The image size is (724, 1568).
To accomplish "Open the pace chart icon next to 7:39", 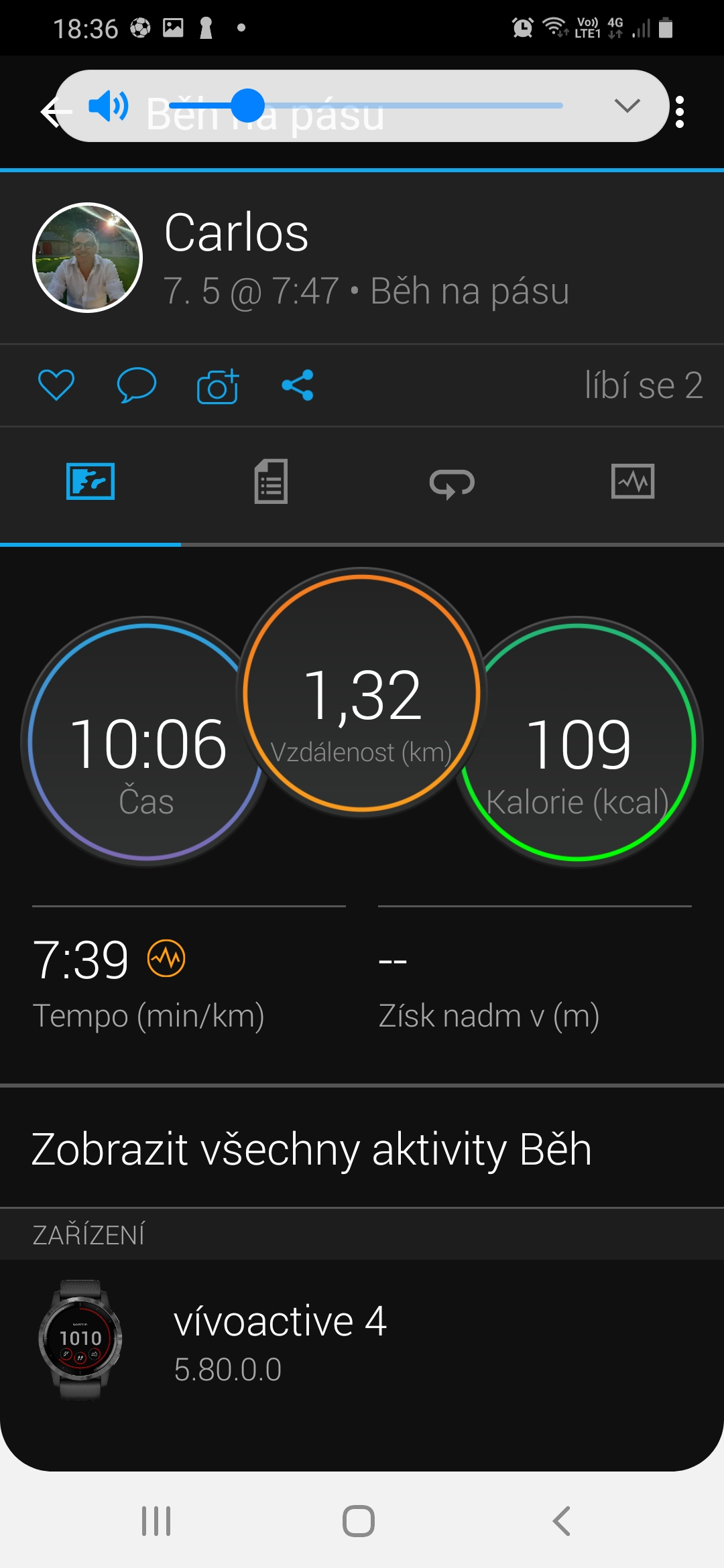I will click(166, 958).
